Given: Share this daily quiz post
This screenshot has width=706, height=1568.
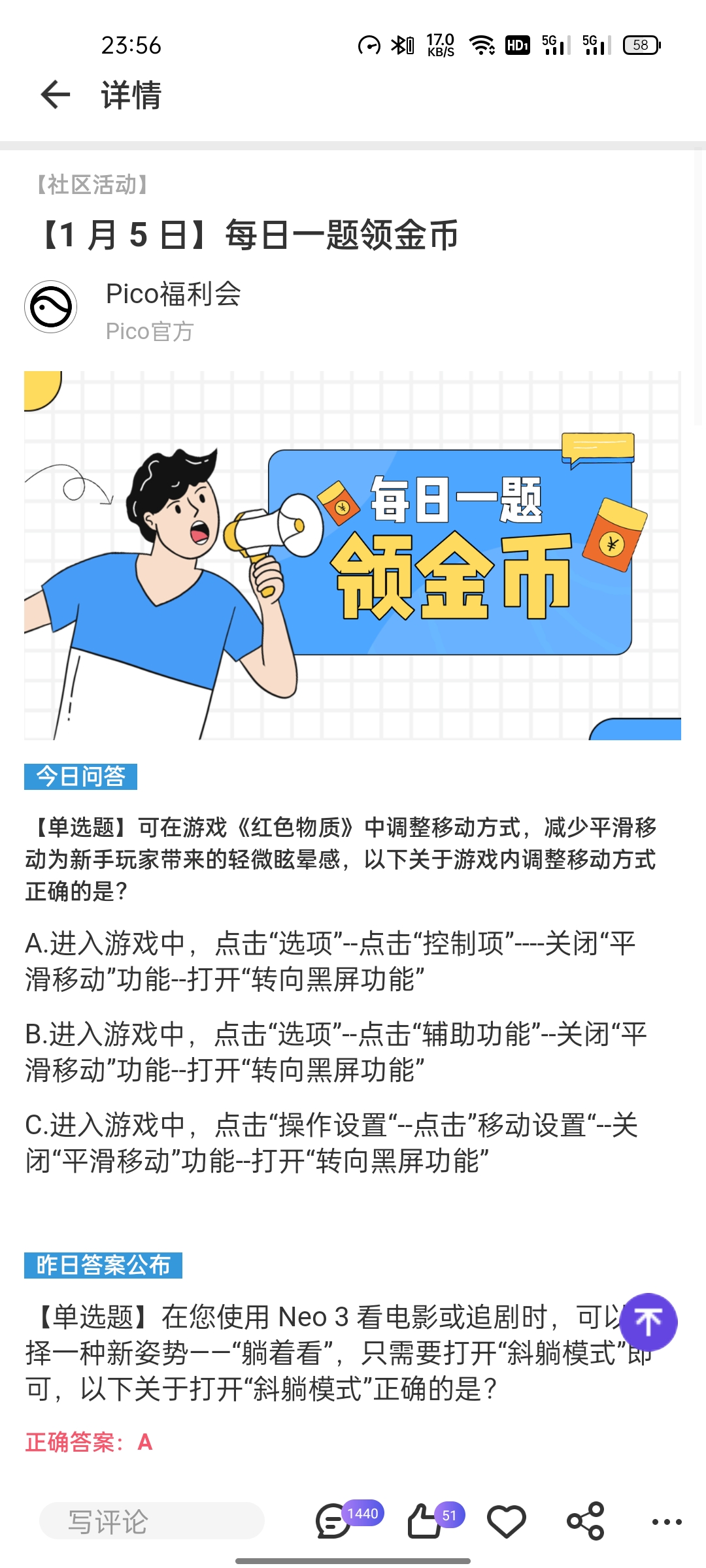Looking at the screenshot, I should tap(585, 1521).
